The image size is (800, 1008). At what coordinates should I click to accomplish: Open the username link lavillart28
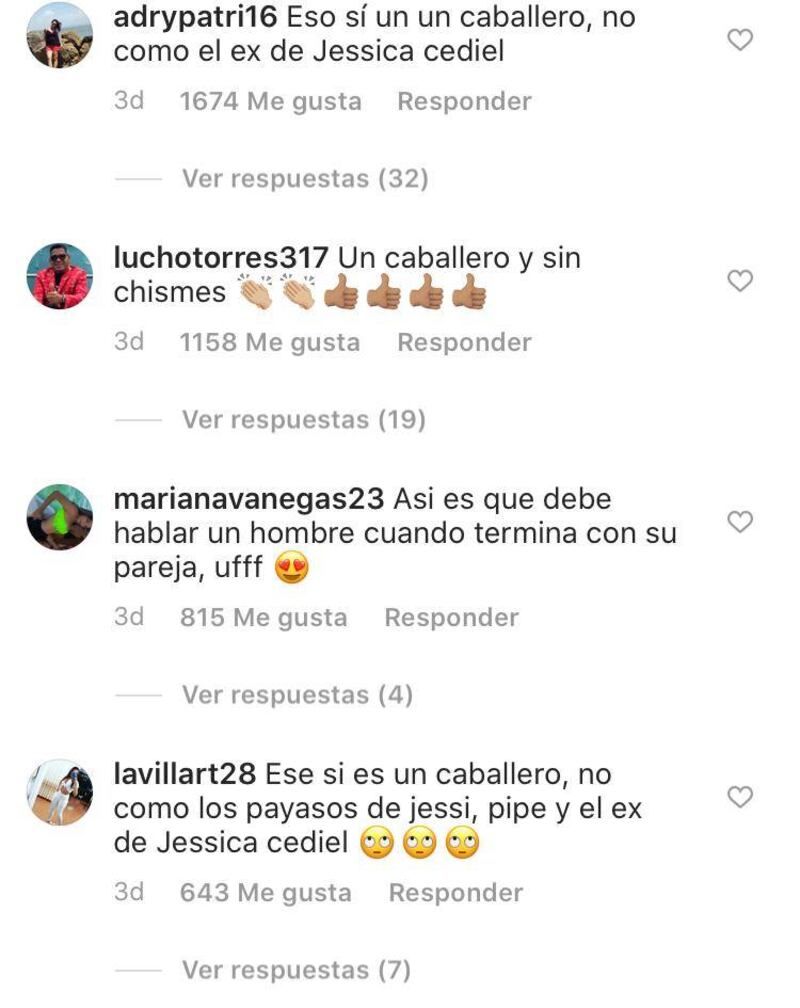click(x=185, y=774)
